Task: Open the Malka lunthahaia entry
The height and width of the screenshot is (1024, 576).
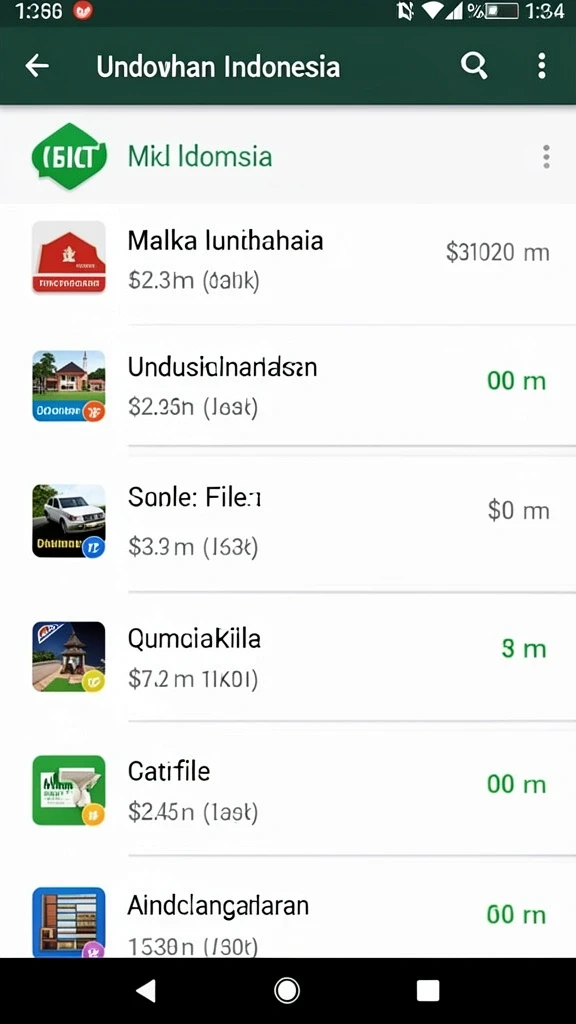Action: point(288,261)
